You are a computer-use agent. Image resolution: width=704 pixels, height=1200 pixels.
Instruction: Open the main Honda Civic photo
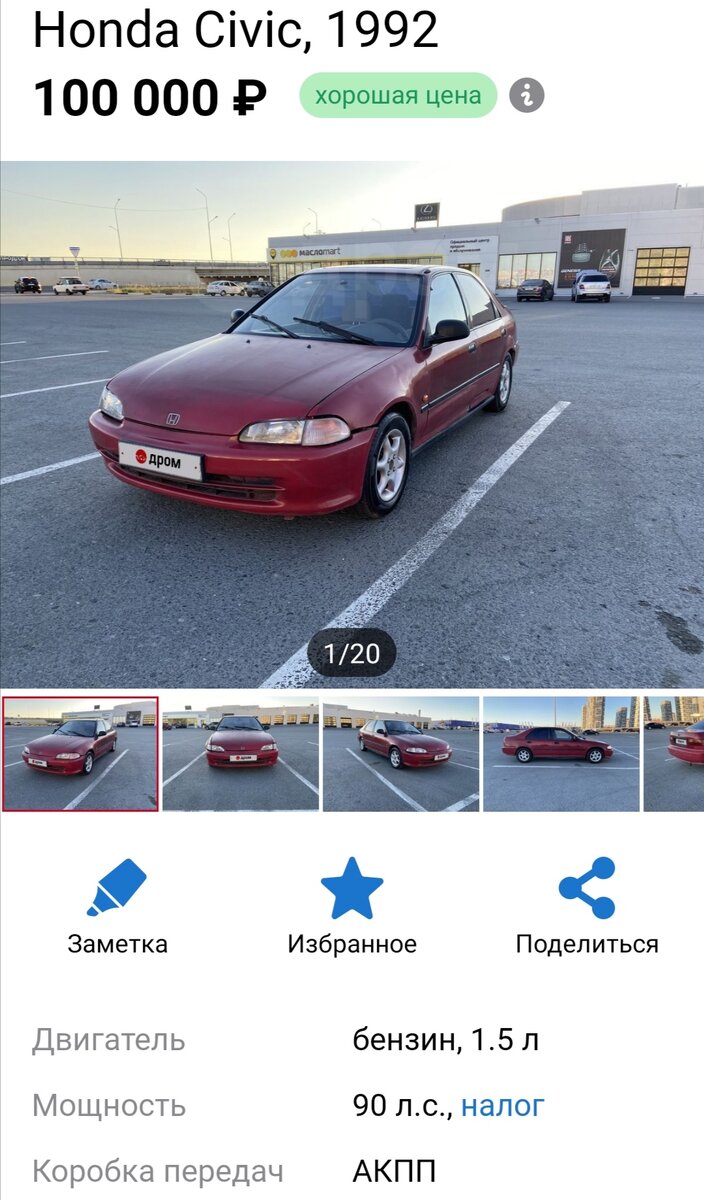coord(352,424)
